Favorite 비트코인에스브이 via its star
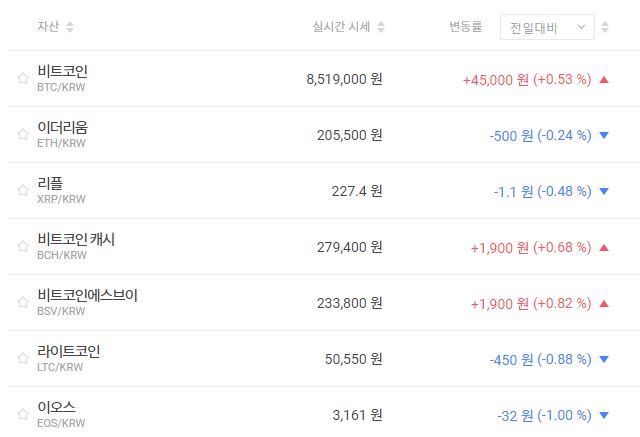The image size is (640, 437). click(22, 302)
